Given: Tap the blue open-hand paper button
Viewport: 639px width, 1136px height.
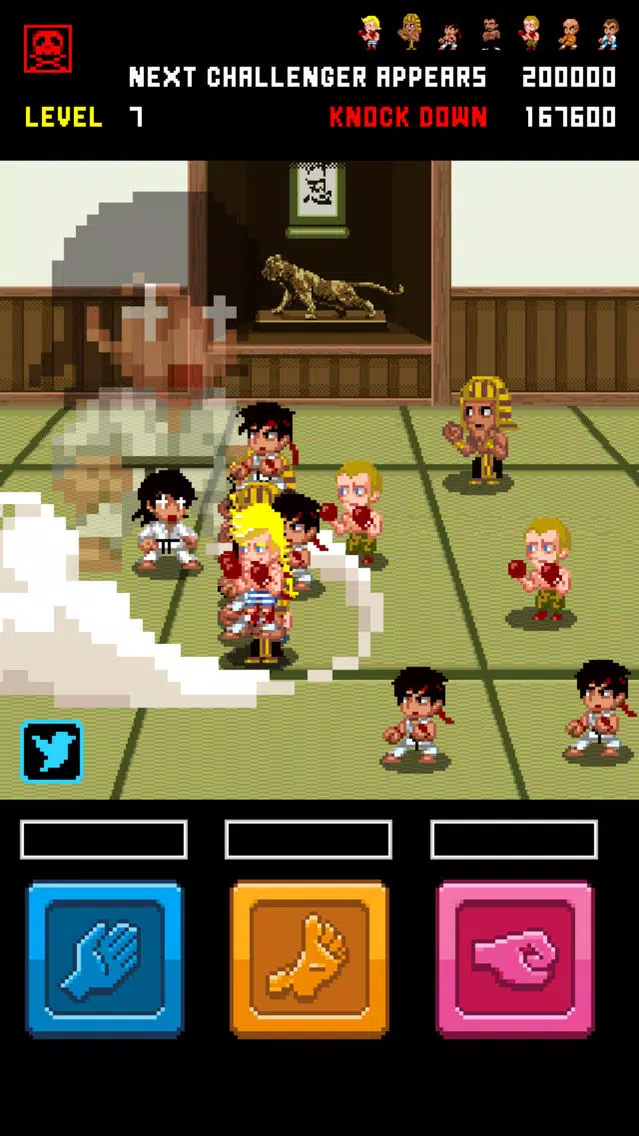Looking at the screenshot, I should (105, 958).
